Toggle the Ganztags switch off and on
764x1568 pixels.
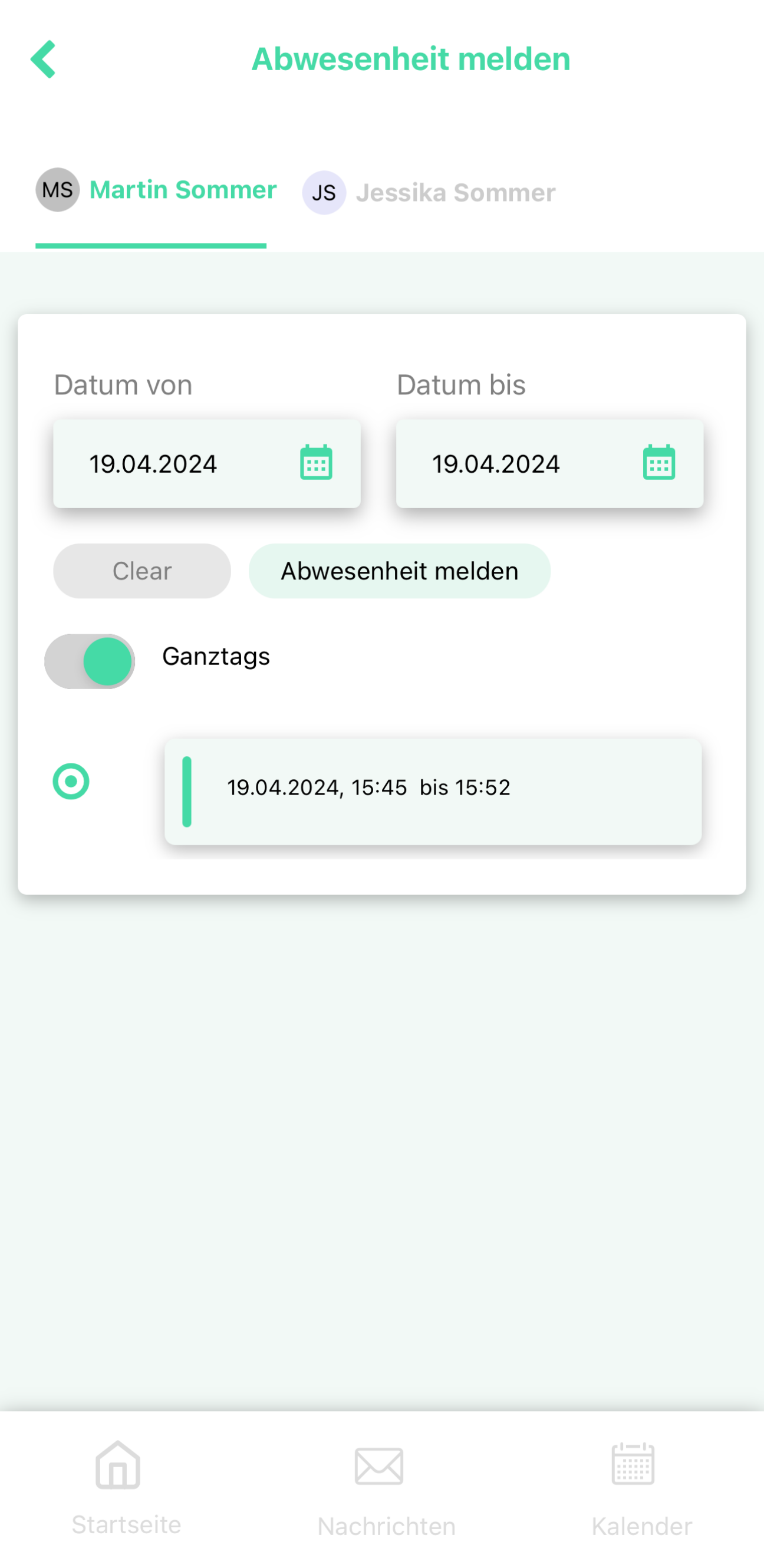(89, 661)
